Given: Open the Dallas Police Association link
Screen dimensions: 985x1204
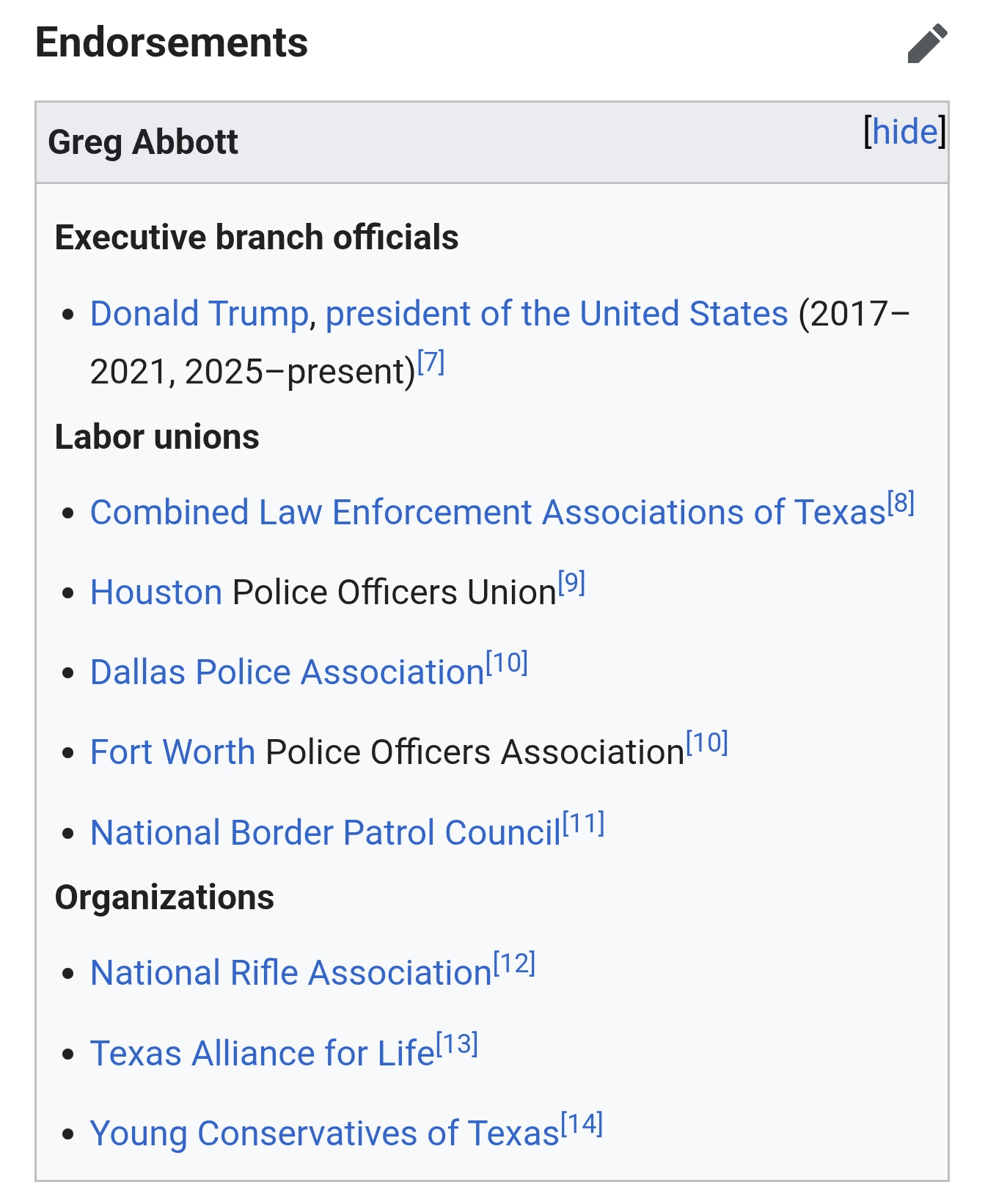Looking at the screenshot, I should click(x=287, y=672).
